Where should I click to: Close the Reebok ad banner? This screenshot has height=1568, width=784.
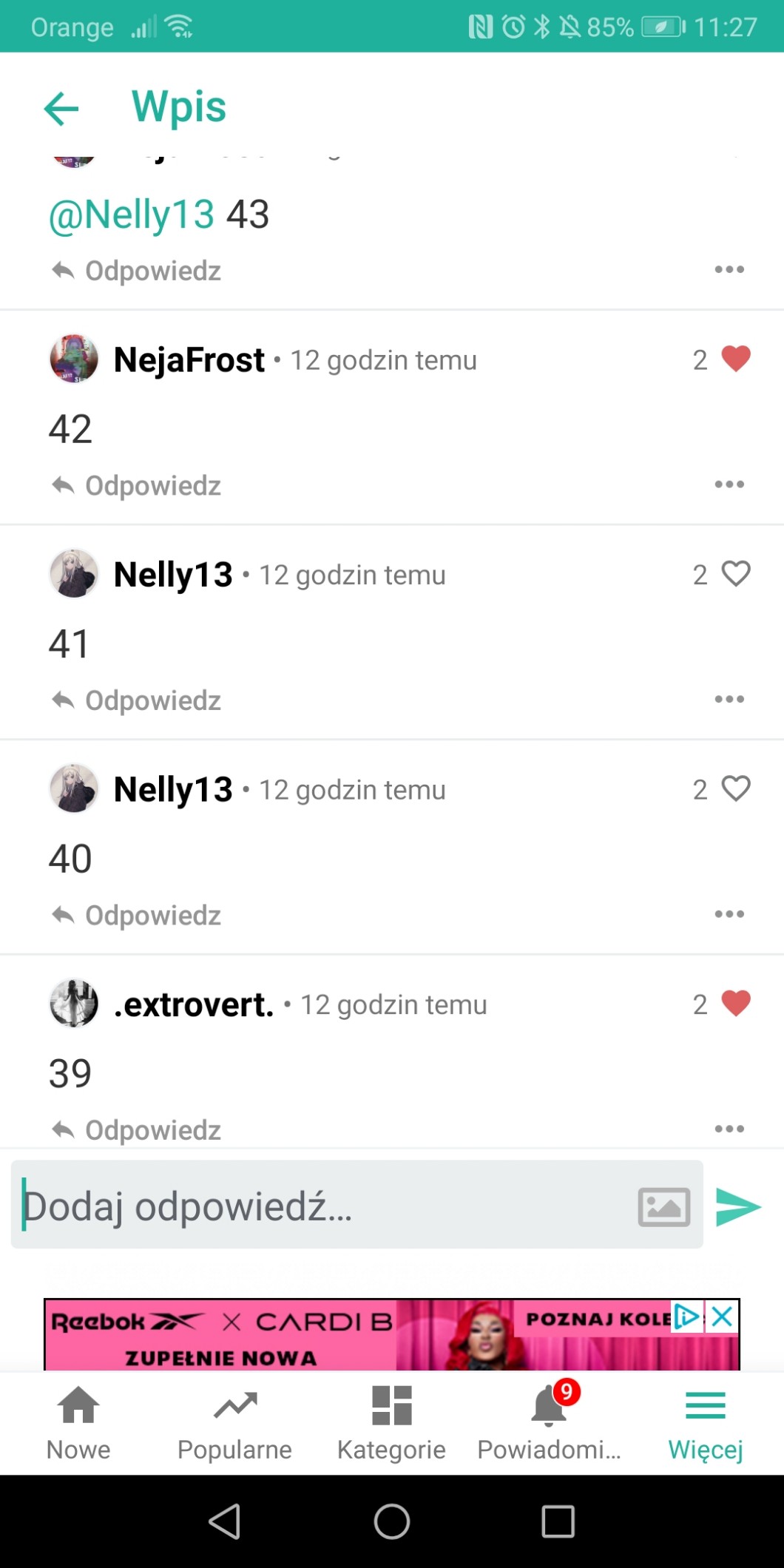pyautogui.click(x=723, y=1317)
